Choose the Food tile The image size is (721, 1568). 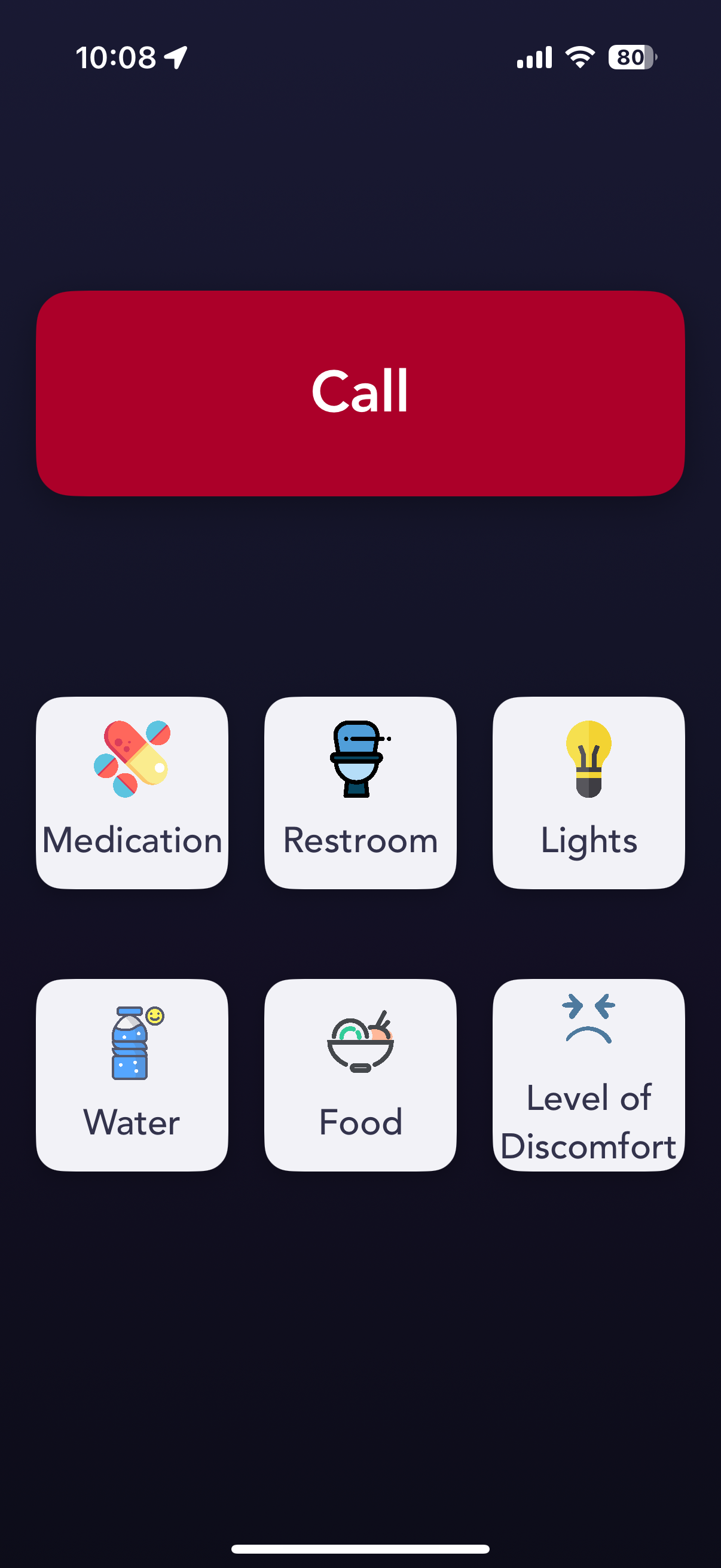click(360, 1075)
